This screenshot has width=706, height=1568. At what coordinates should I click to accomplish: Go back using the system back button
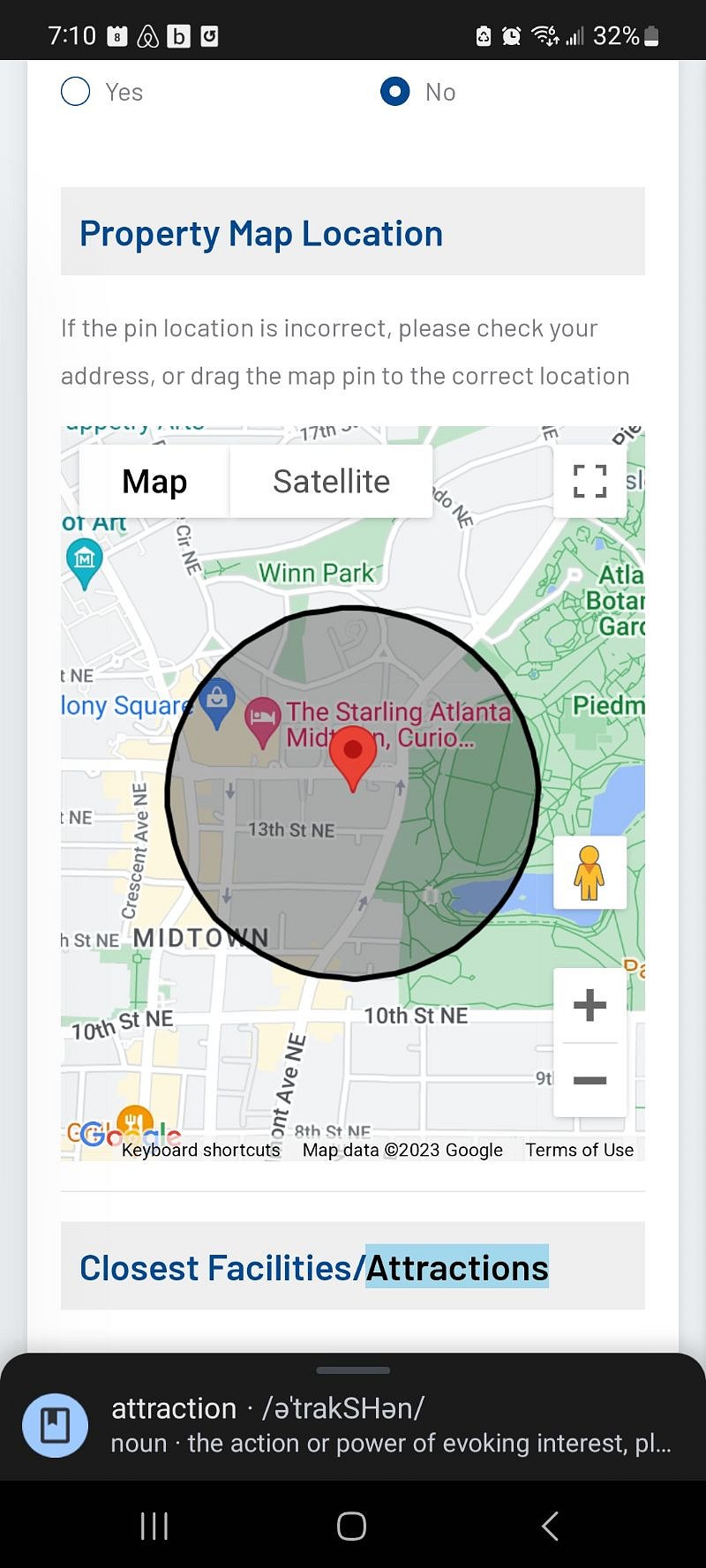click(550, 1526)
